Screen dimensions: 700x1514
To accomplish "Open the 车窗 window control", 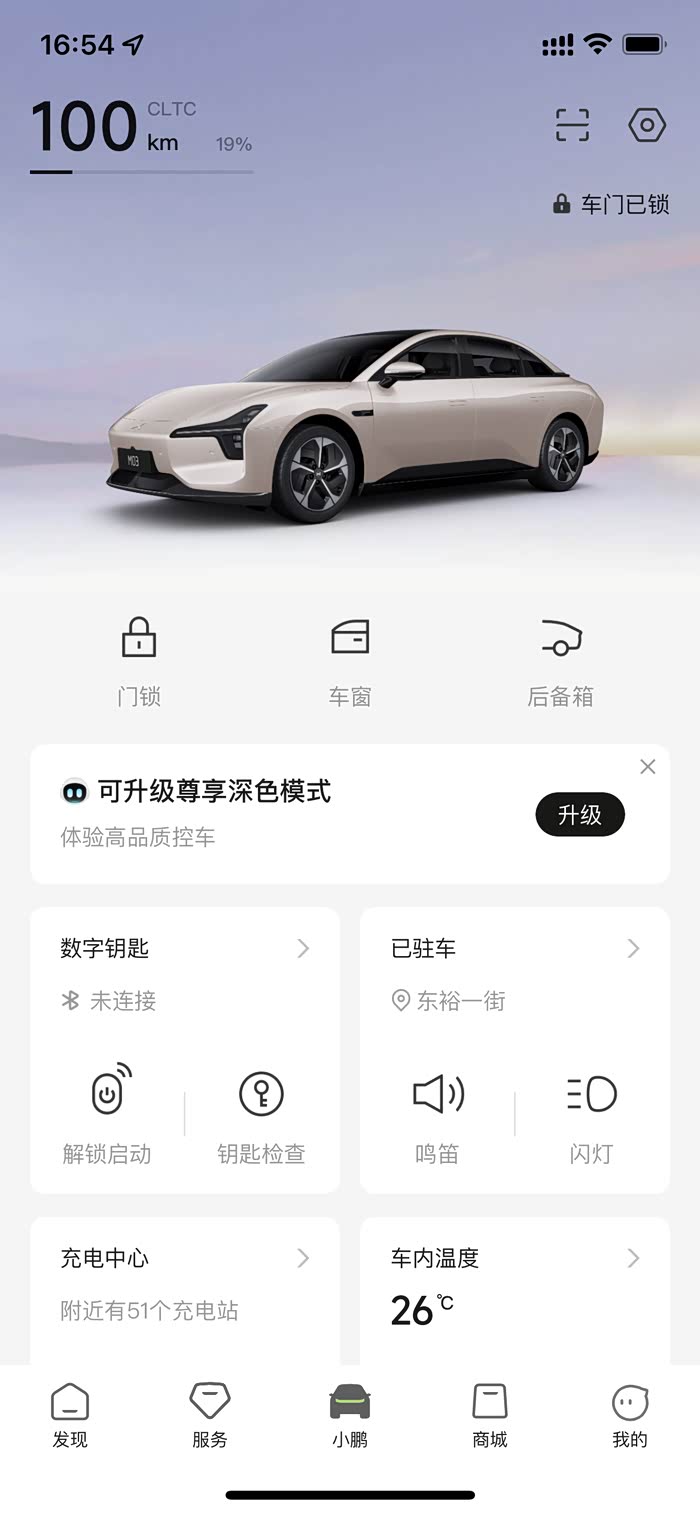I will (350, 660).
